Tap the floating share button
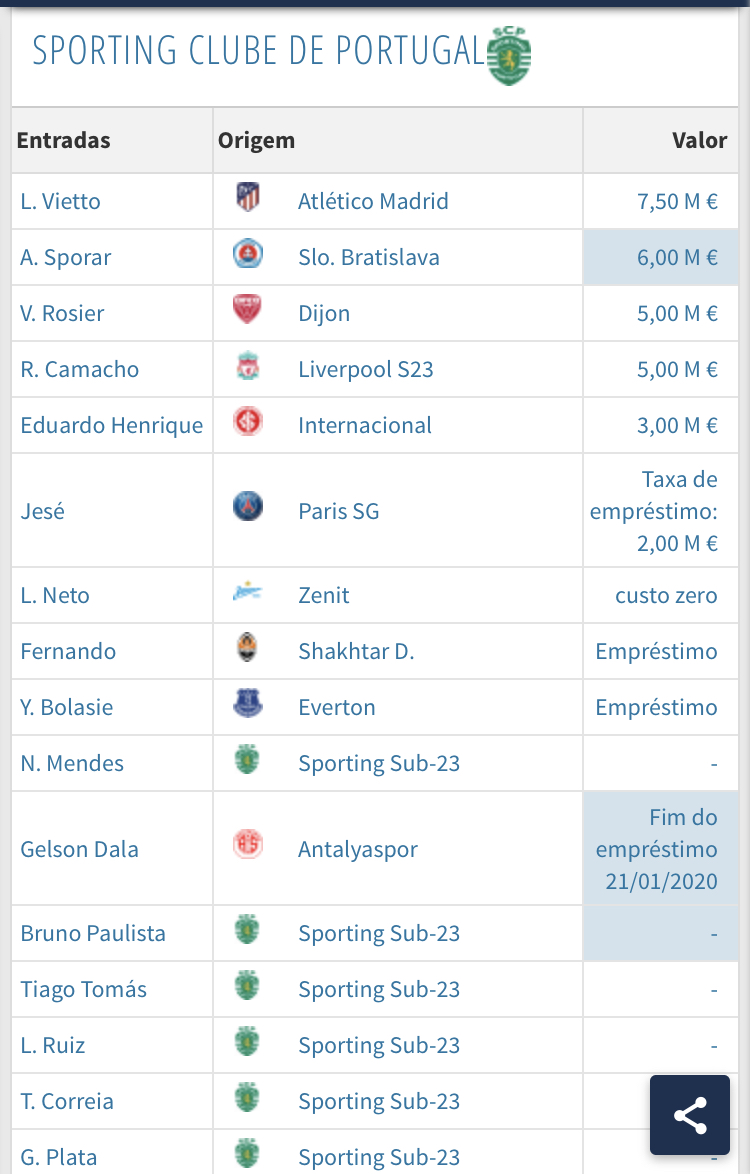The image size is (750, 1174). 690,1115
